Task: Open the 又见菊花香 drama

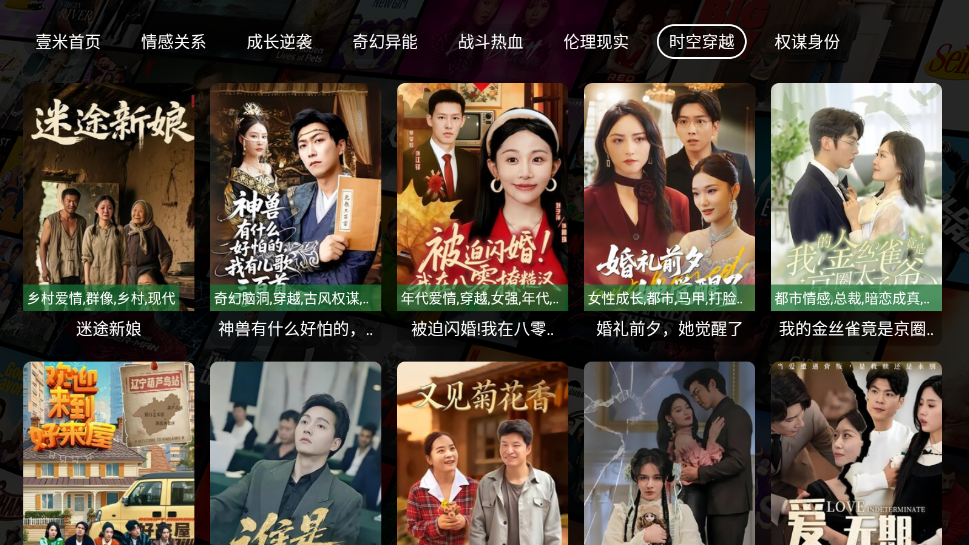Action: 482,454
